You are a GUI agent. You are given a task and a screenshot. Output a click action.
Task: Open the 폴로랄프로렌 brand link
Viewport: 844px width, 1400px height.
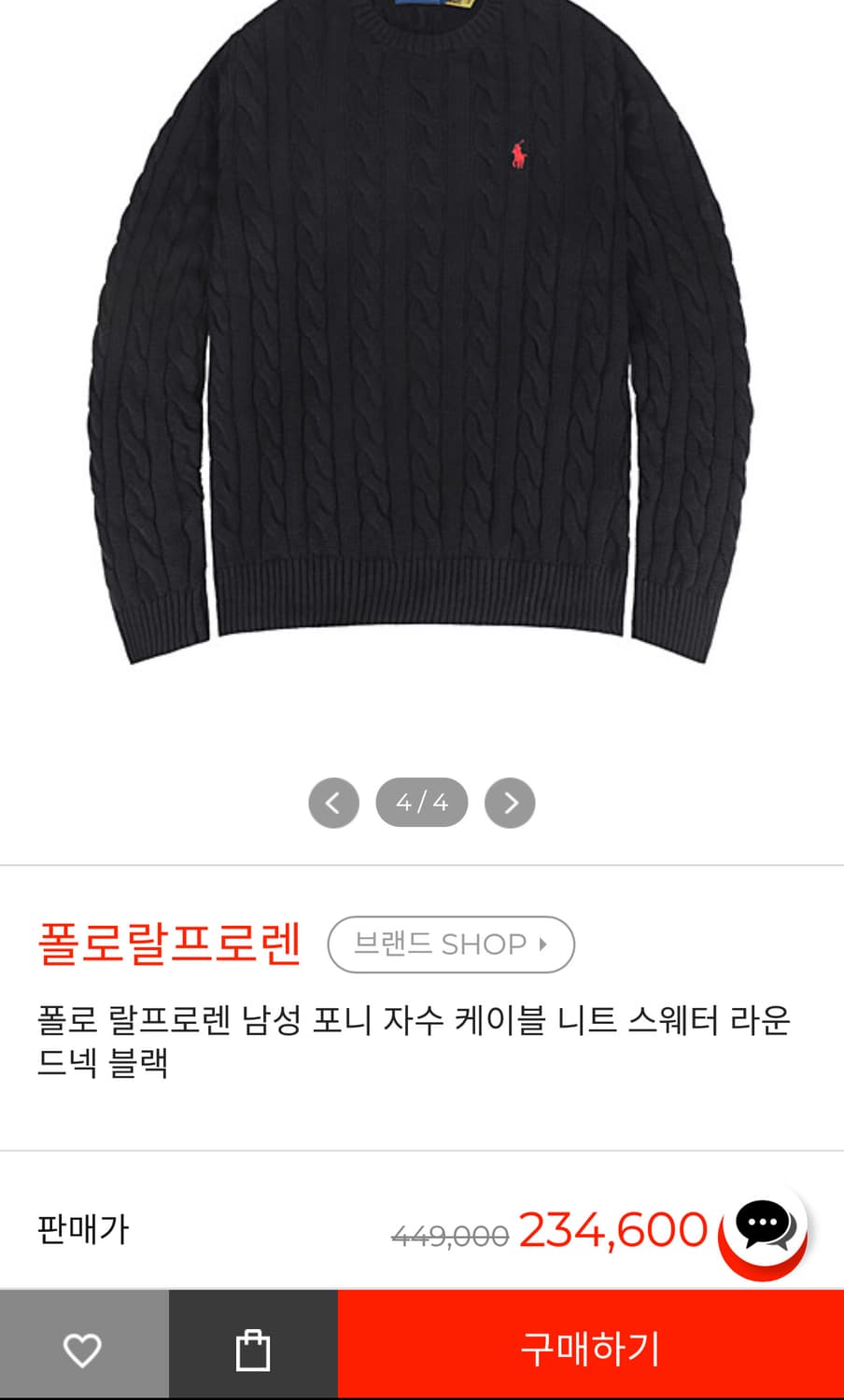point(168,944)
